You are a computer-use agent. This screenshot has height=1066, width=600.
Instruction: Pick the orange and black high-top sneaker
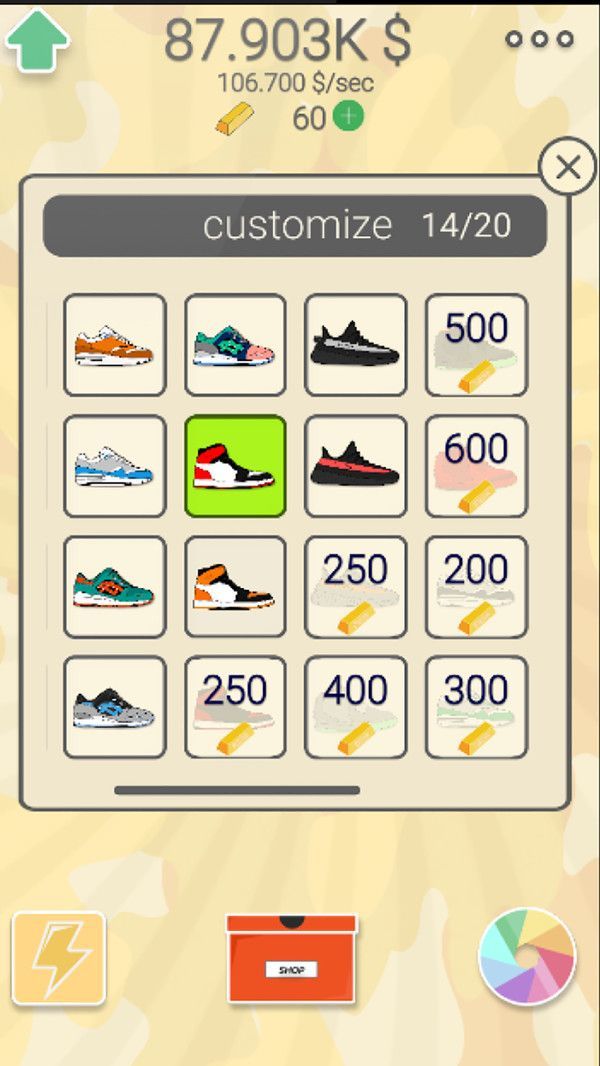235,587
